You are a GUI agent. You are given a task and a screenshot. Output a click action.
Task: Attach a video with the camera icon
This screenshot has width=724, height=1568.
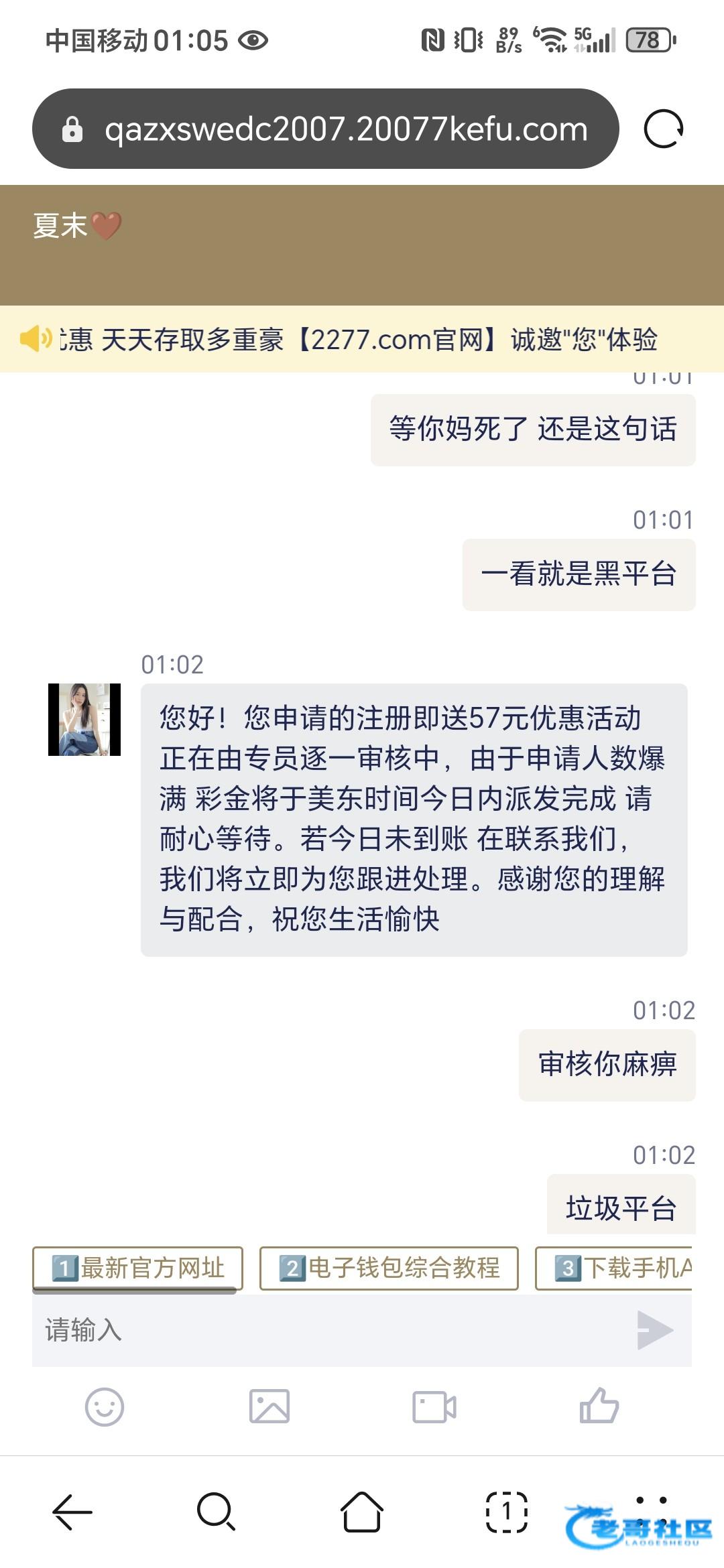pos(434,1407)
